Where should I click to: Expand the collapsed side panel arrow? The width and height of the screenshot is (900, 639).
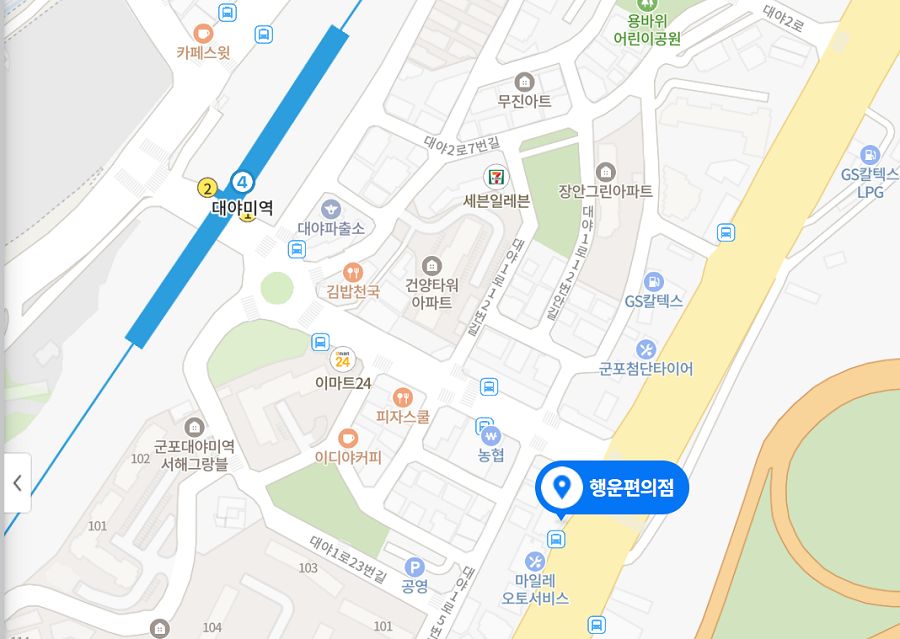[17, 483]
